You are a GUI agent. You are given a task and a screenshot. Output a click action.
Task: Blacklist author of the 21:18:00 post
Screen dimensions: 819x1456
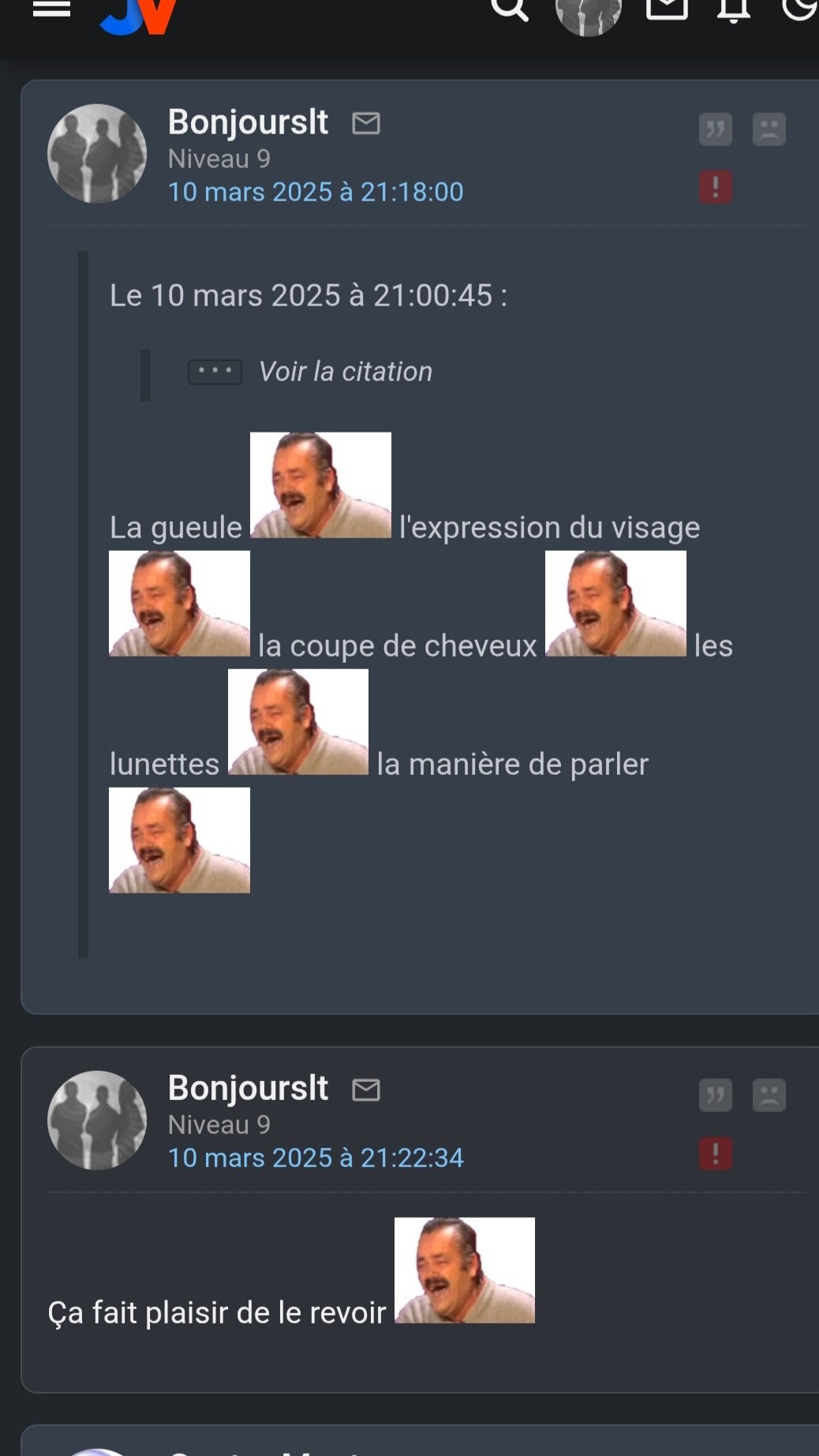coord(769,129)
